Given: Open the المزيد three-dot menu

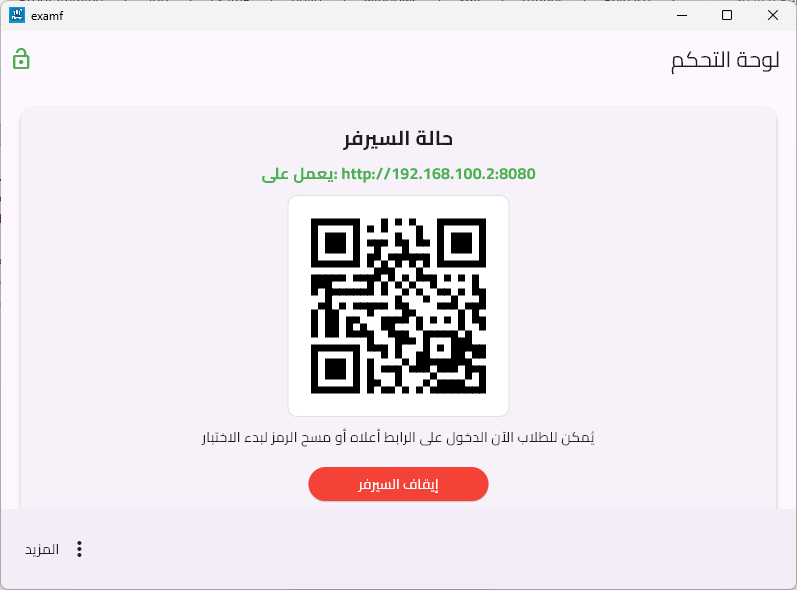Looking at the screenshot, I should pos(80,549).
